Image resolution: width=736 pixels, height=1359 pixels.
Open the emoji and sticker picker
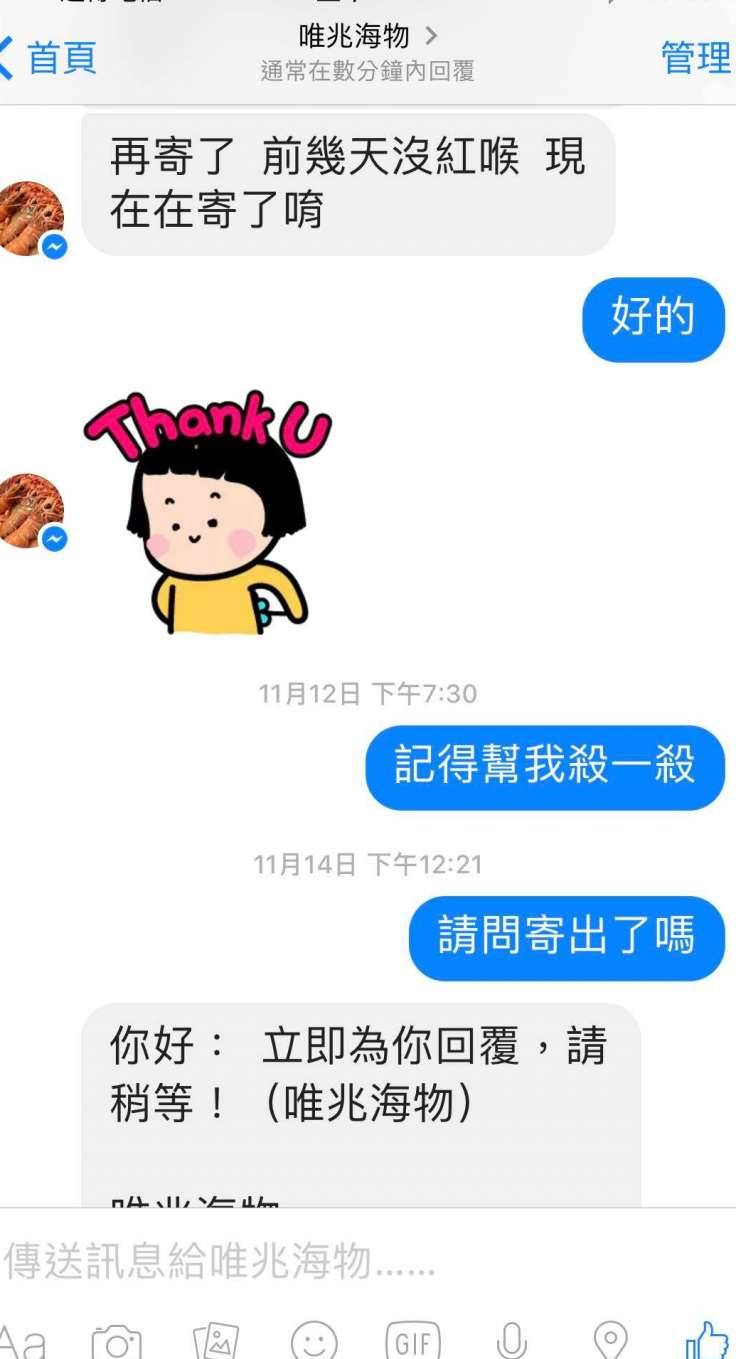click(314, 1340)
